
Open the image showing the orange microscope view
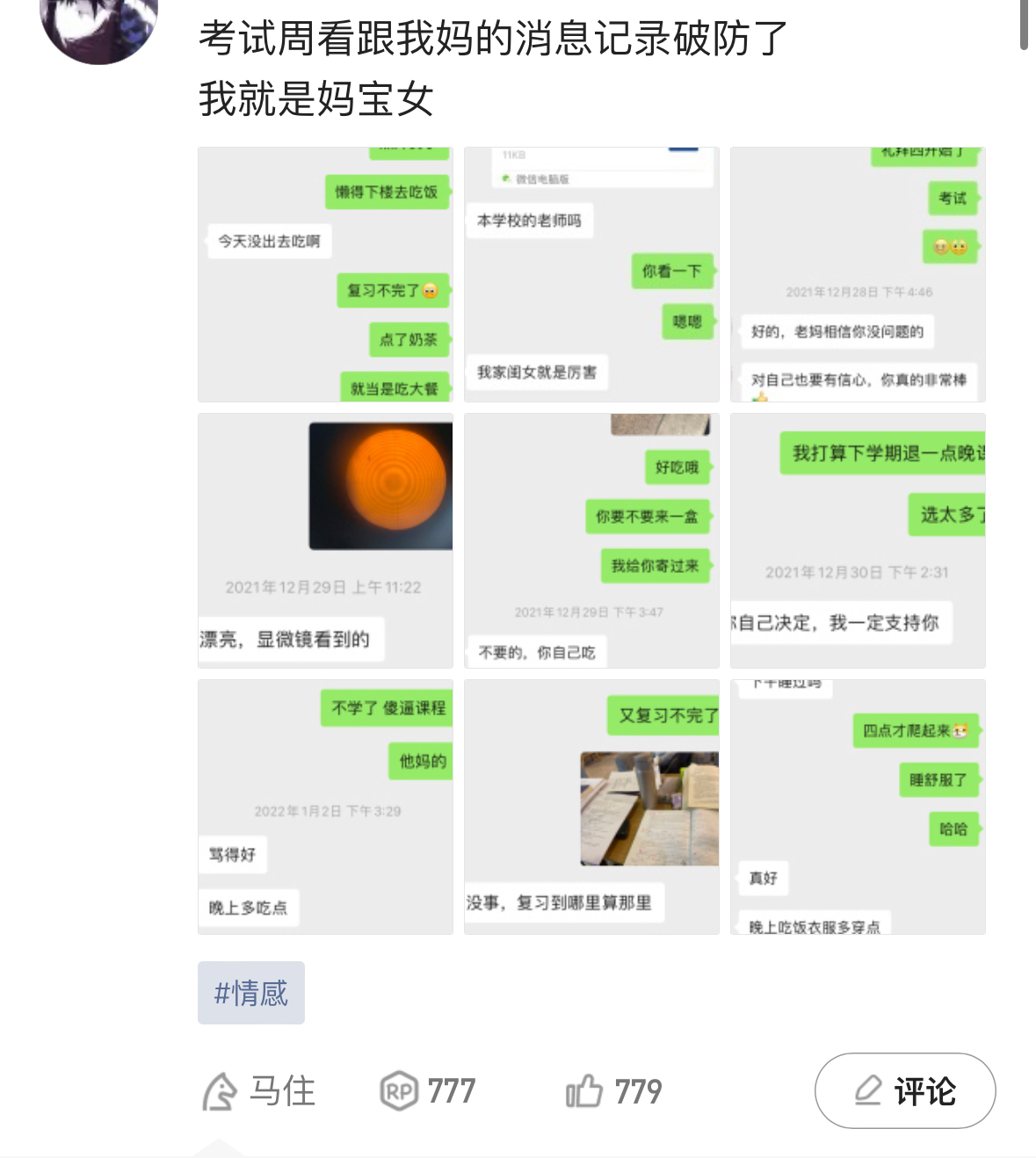325,540
